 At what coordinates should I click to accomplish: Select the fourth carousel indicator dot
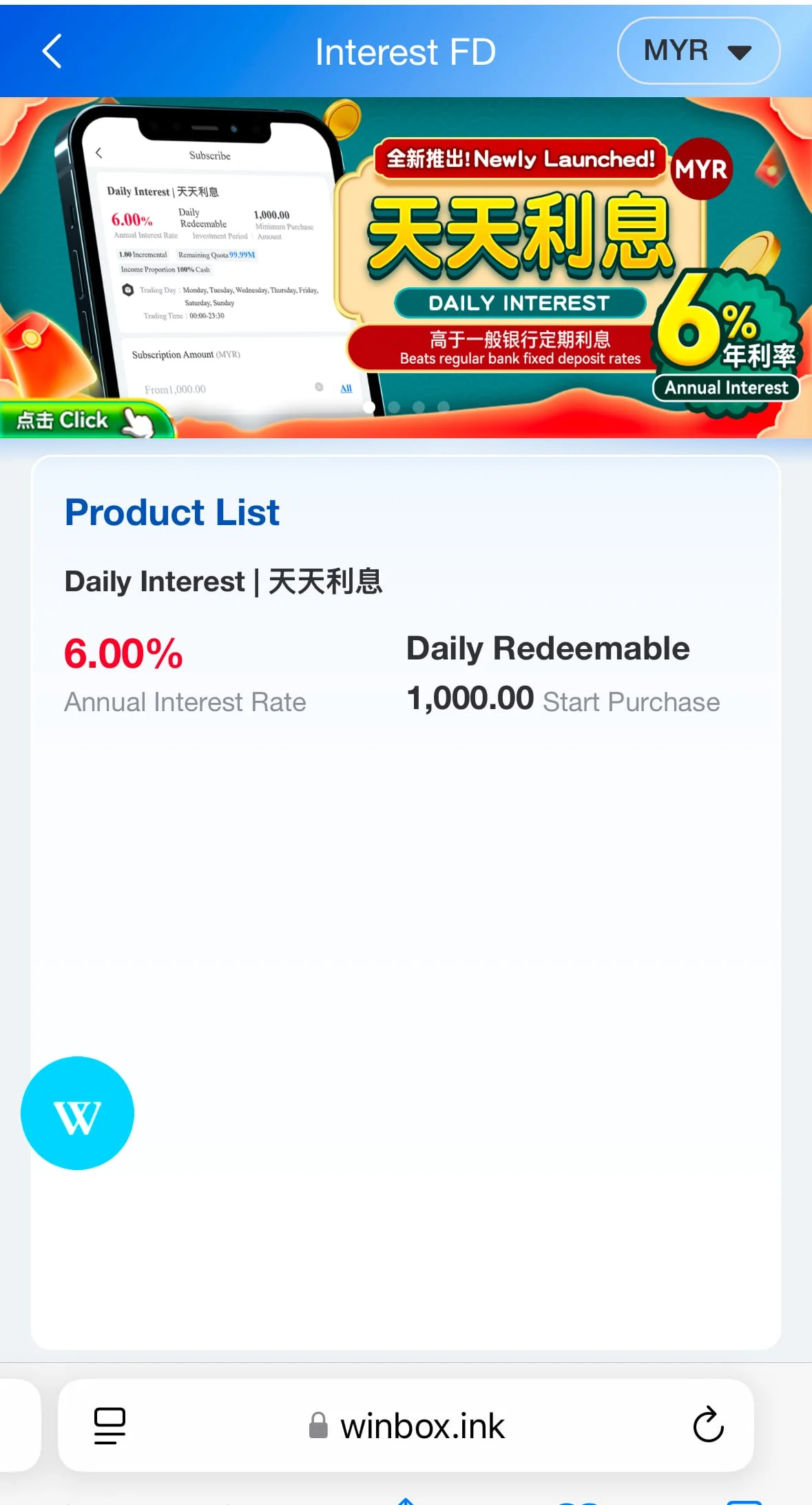click(443, 408)
